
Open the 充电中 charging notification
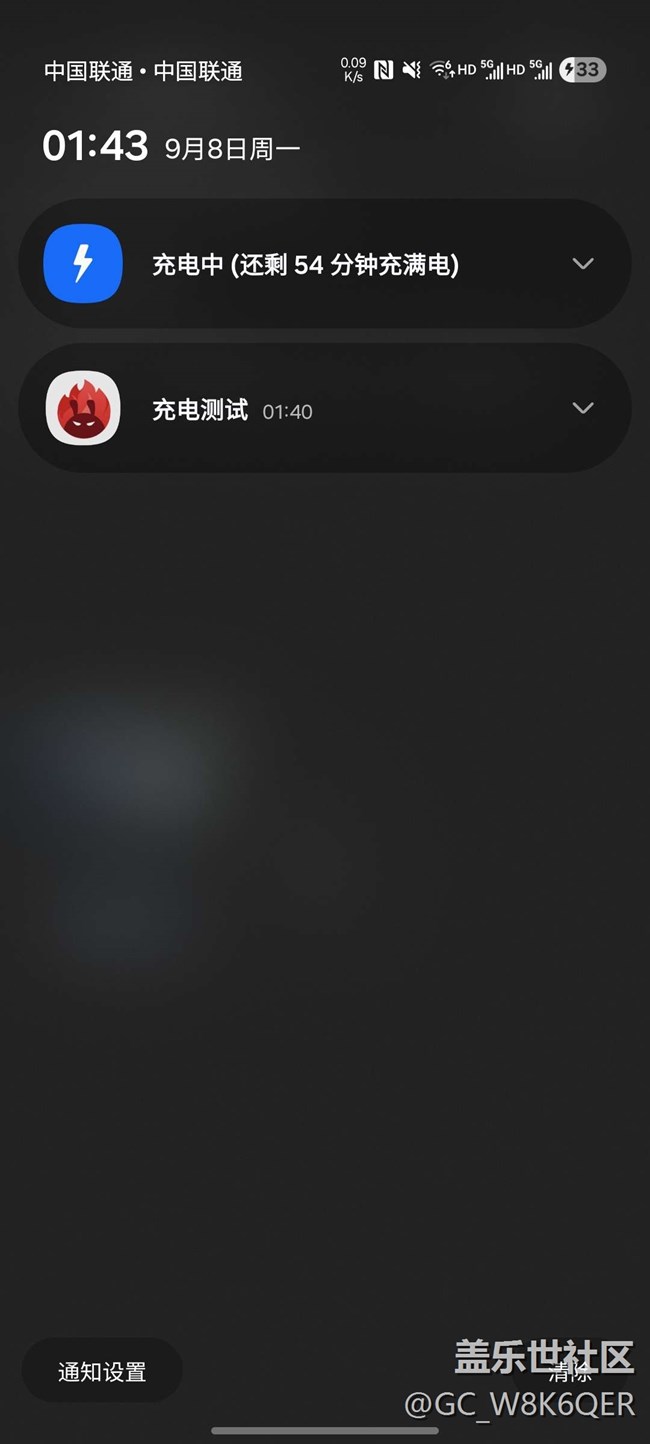[x=325, y=263]
